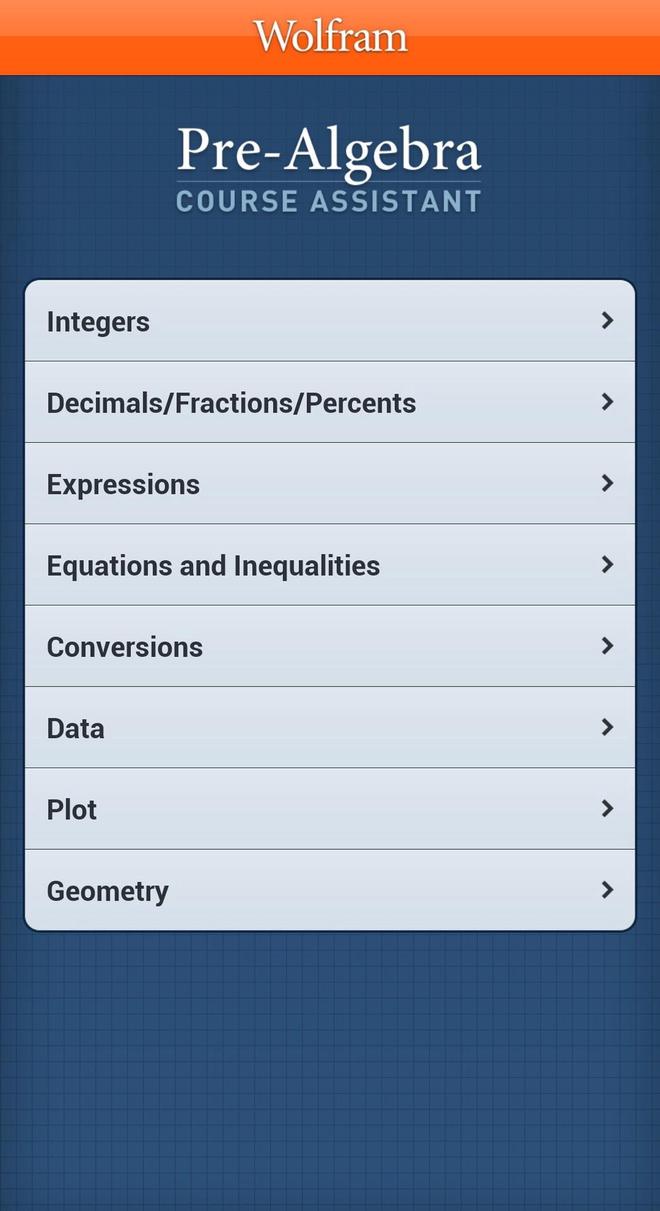Go to Equations and Inequalities
This screenshot has width=660, height=1211.
point(329,565)
